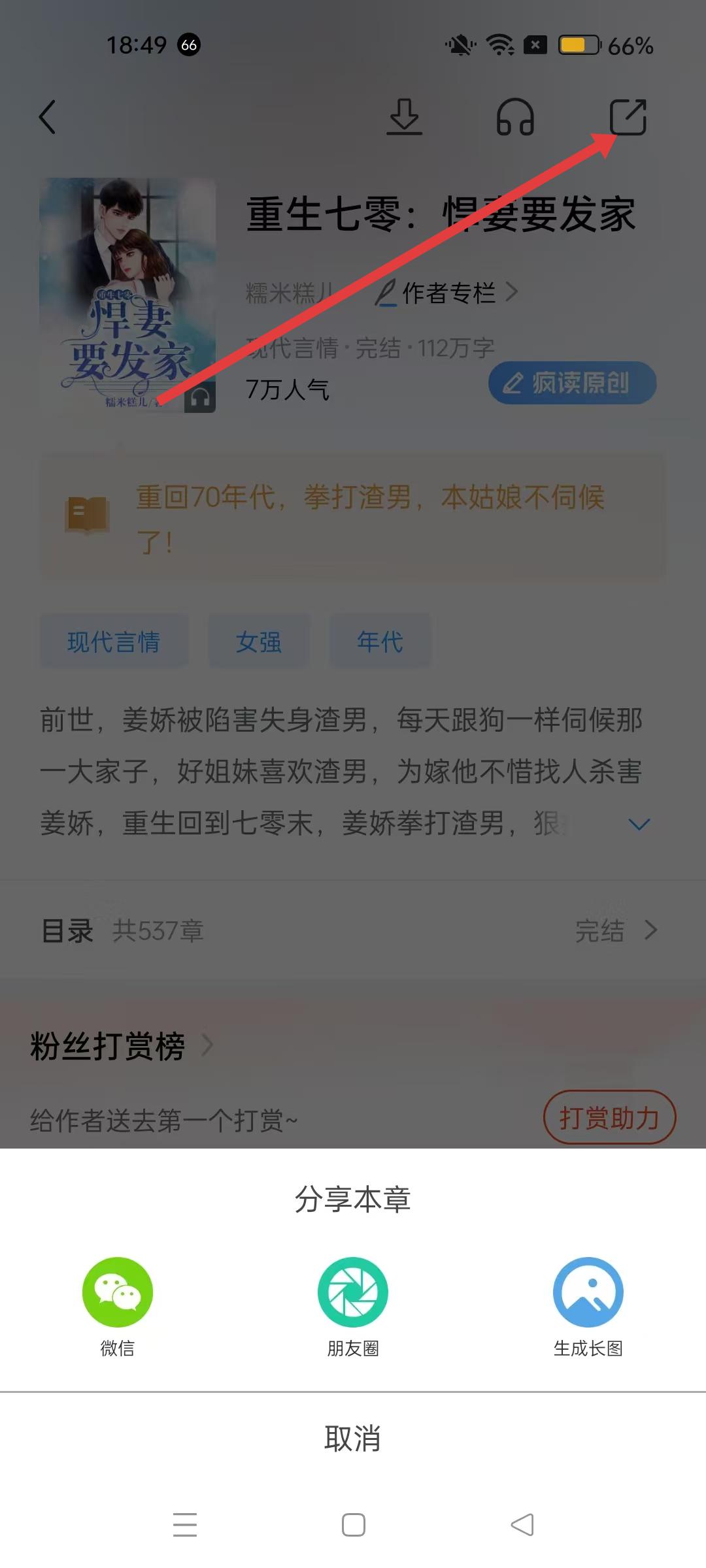
Task: Expand the full book synopsis
Action: click(x=639, y=825)
